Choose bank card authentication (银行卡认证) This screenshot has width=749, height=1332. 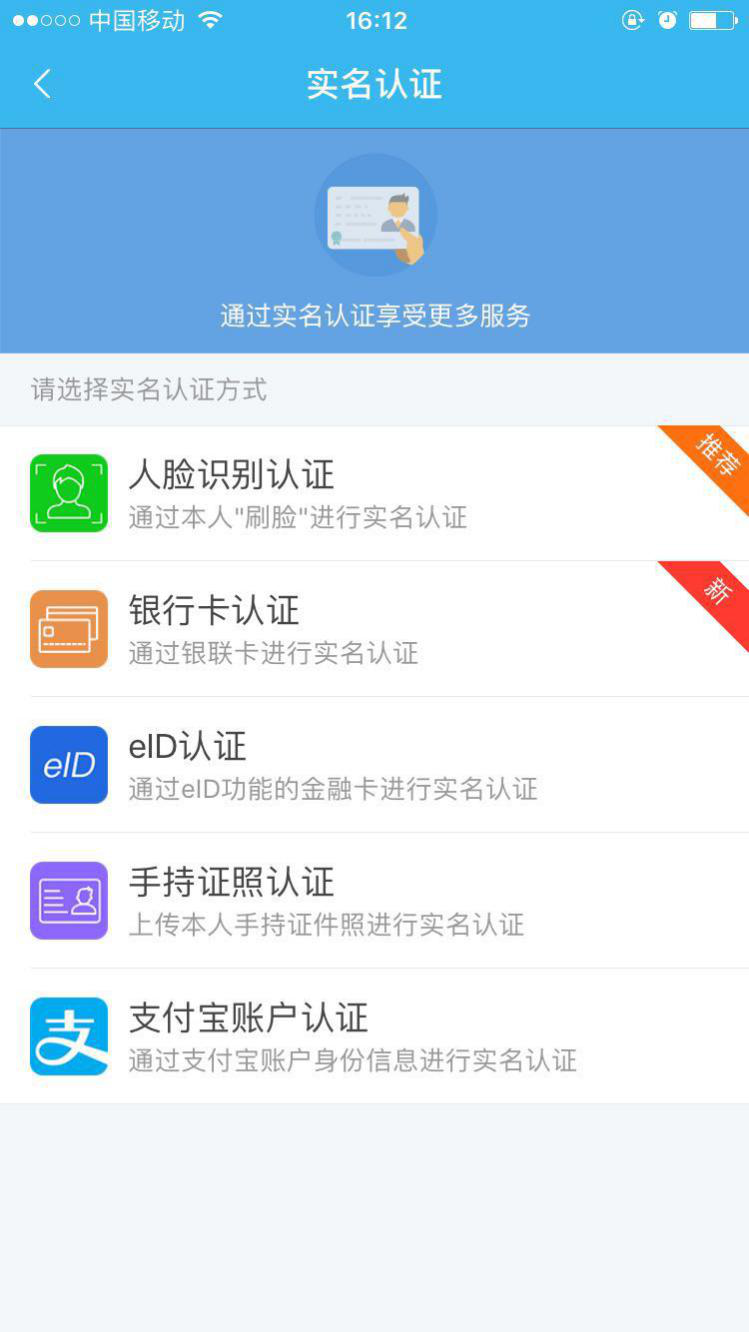click(374, 629)
